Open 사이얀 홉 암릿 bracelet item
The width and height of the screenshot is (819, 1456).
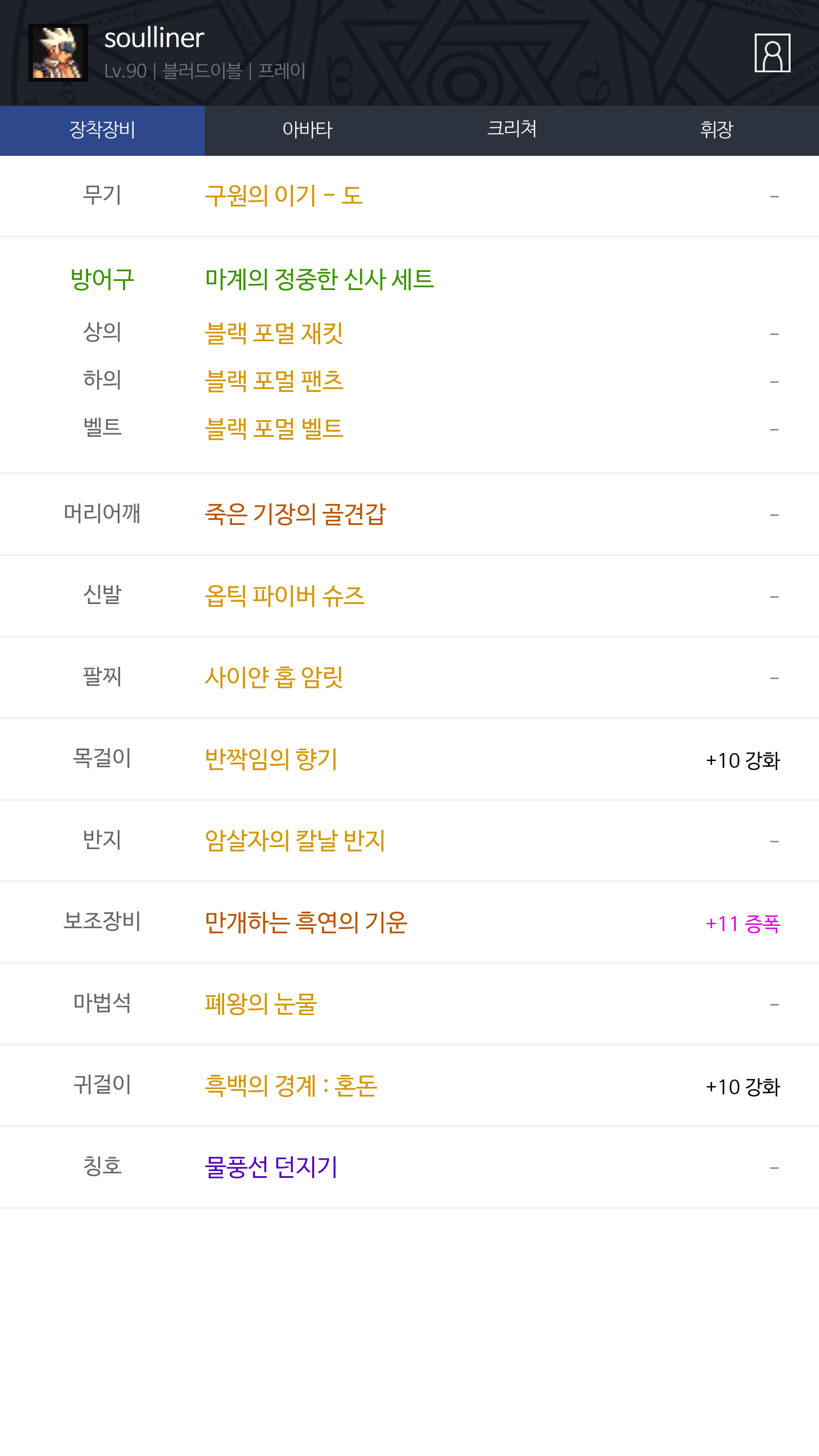click(x=274, y=677)
